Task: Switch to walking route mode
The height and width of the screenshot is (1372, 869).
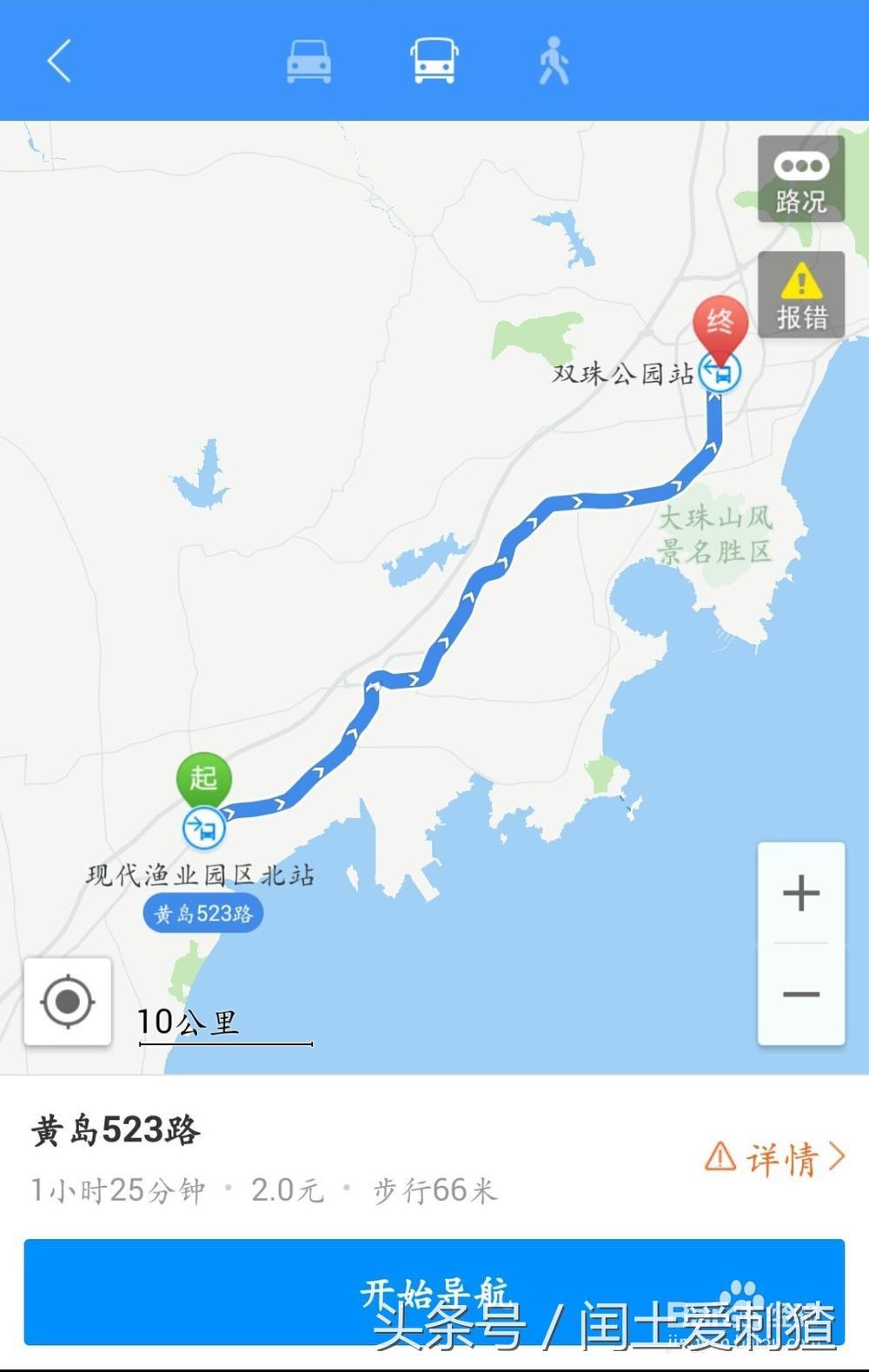Action: (554, 62)
